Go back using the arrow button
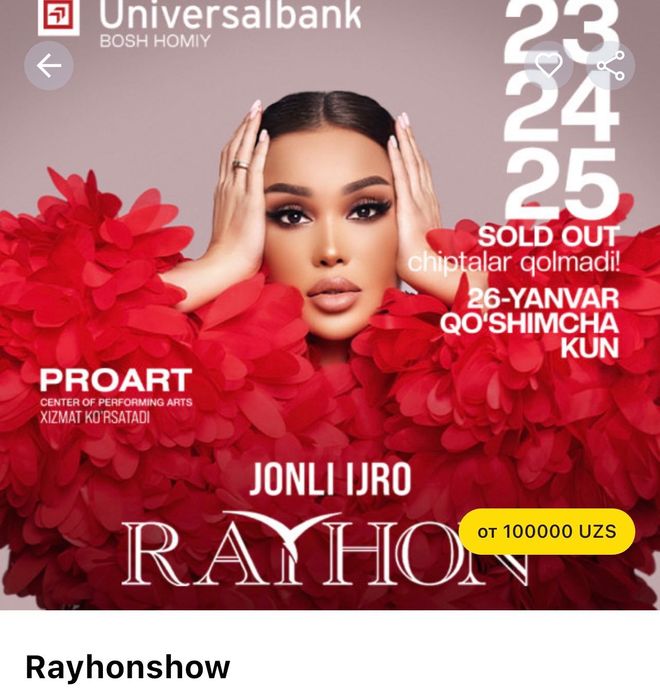Image resolution: width=660 pixels, height=700 pixels. pyautogui.click(x=49, y=66)
